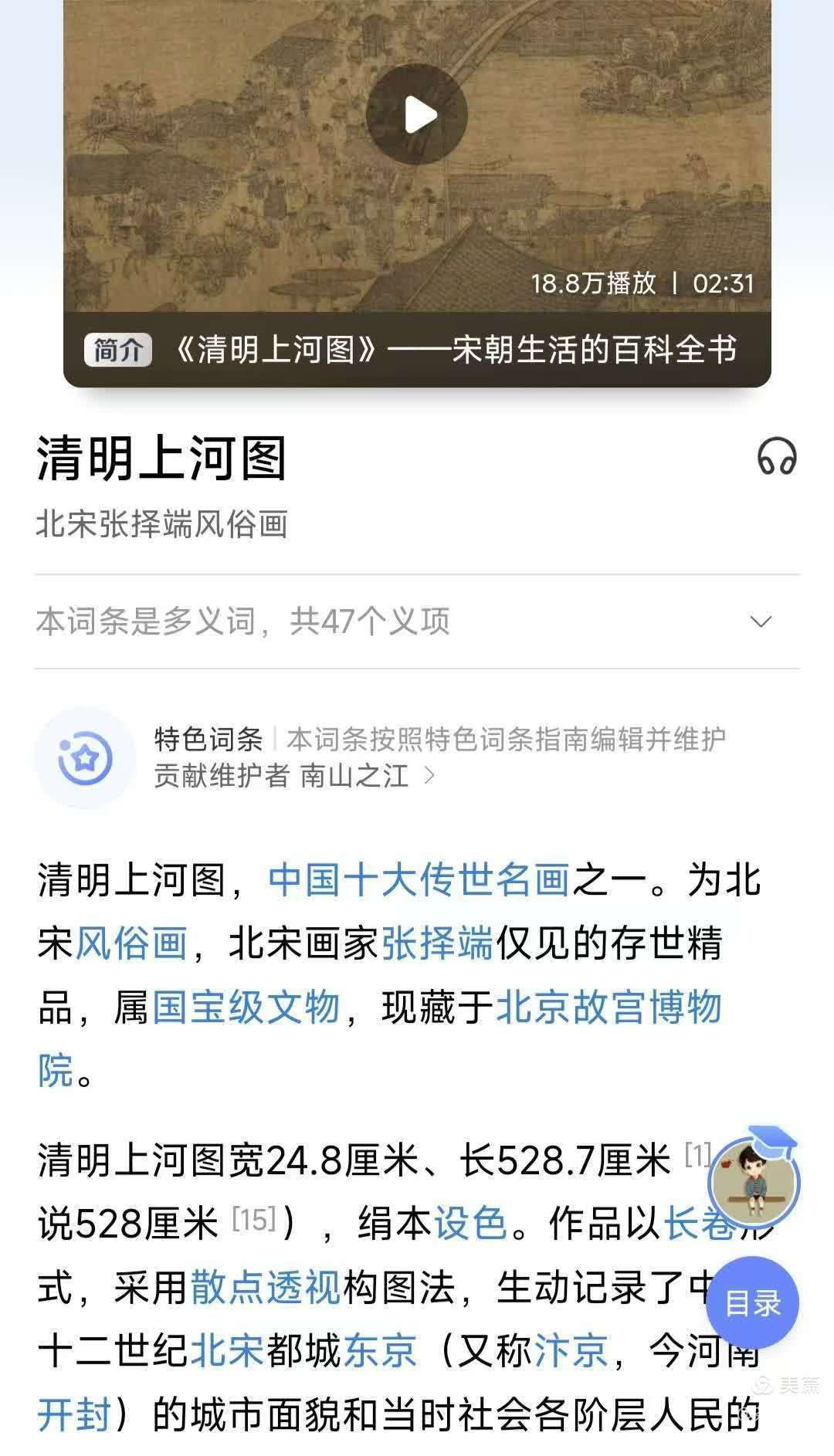Listen to the article via headphone icon
Image resolution: width=834 pixels, height=1456 pixels.
pos(776,456)
